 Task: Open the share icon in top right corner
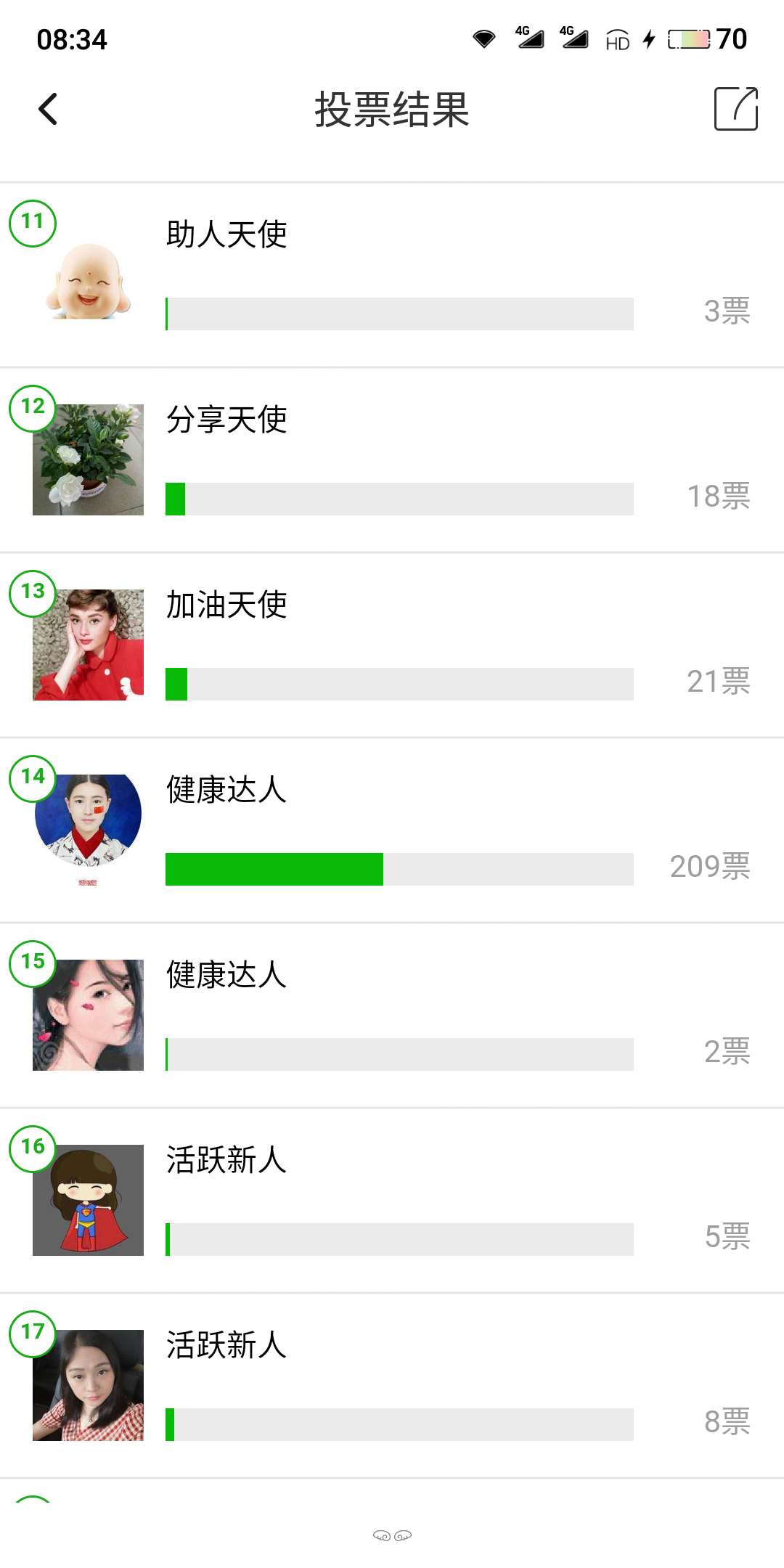(x=736, y=109)
